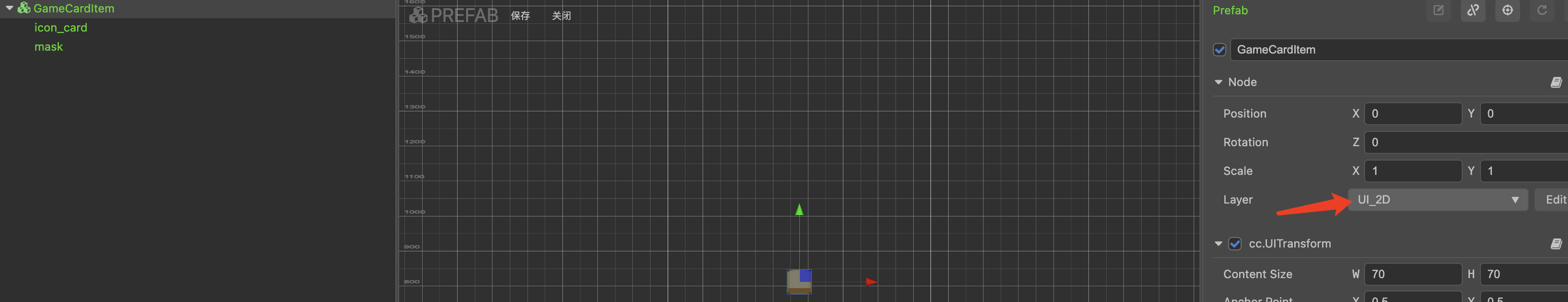Viewport: 1568px width, 302px height.
Task: Select the mask child node
Action: pyautogui.click(x=48, y=47)
